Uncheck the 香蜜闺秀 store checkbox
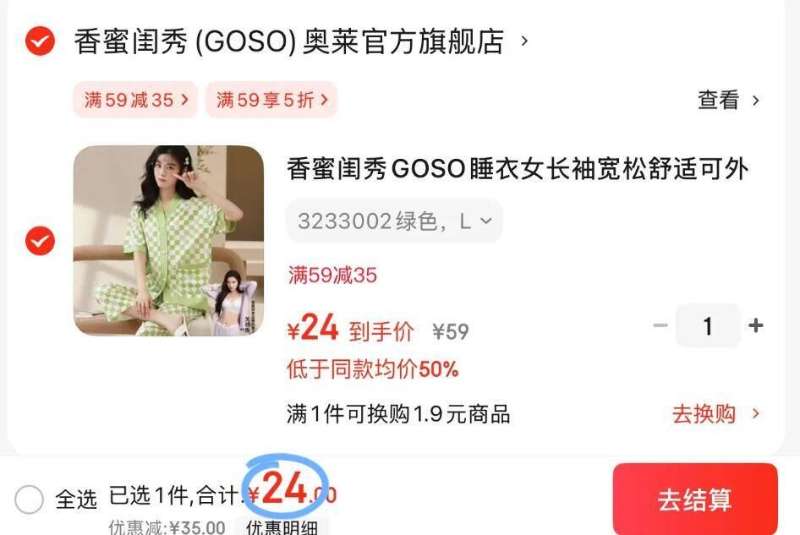This screenshot has width=800, height=535. (40, 41)
